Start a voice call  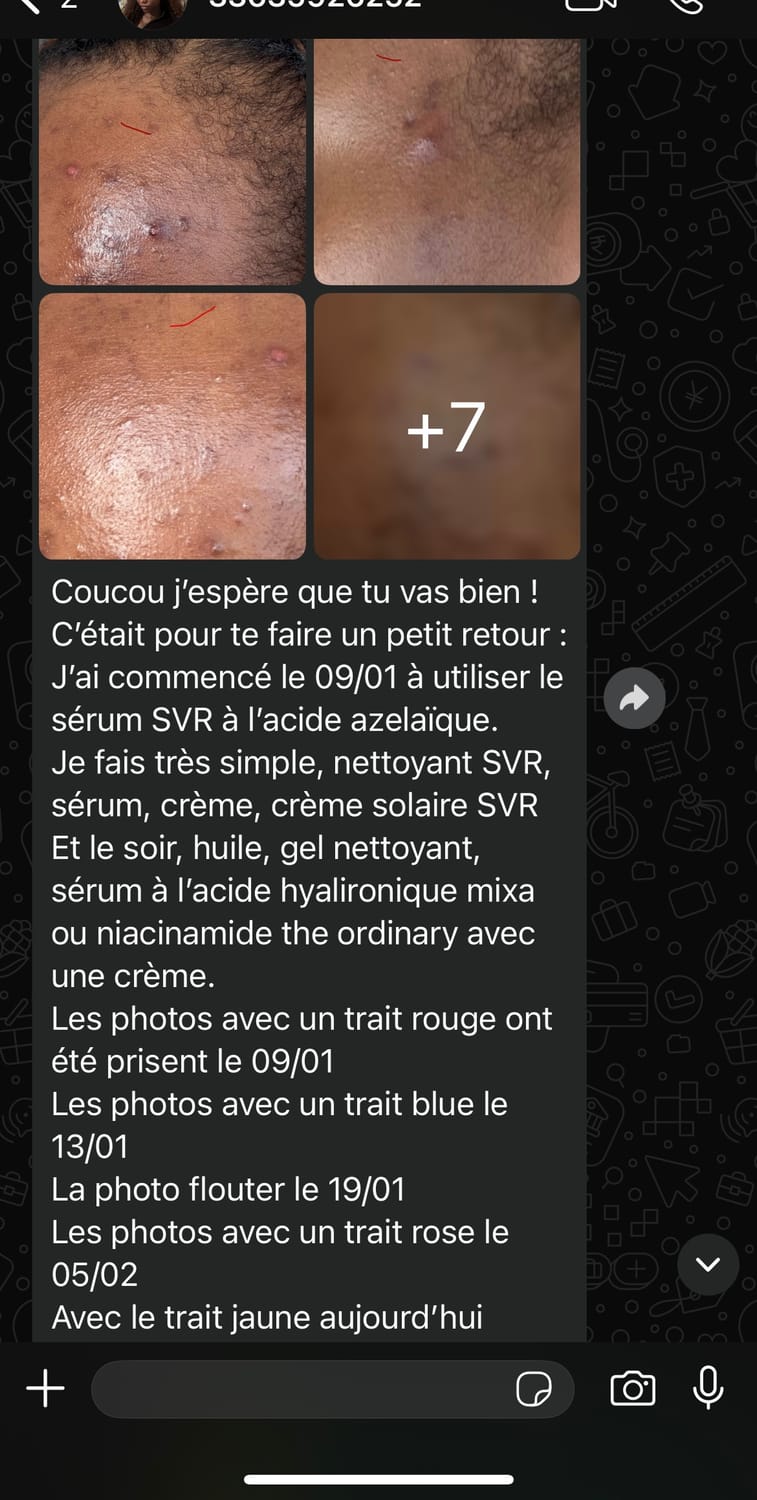click(686, 5)
